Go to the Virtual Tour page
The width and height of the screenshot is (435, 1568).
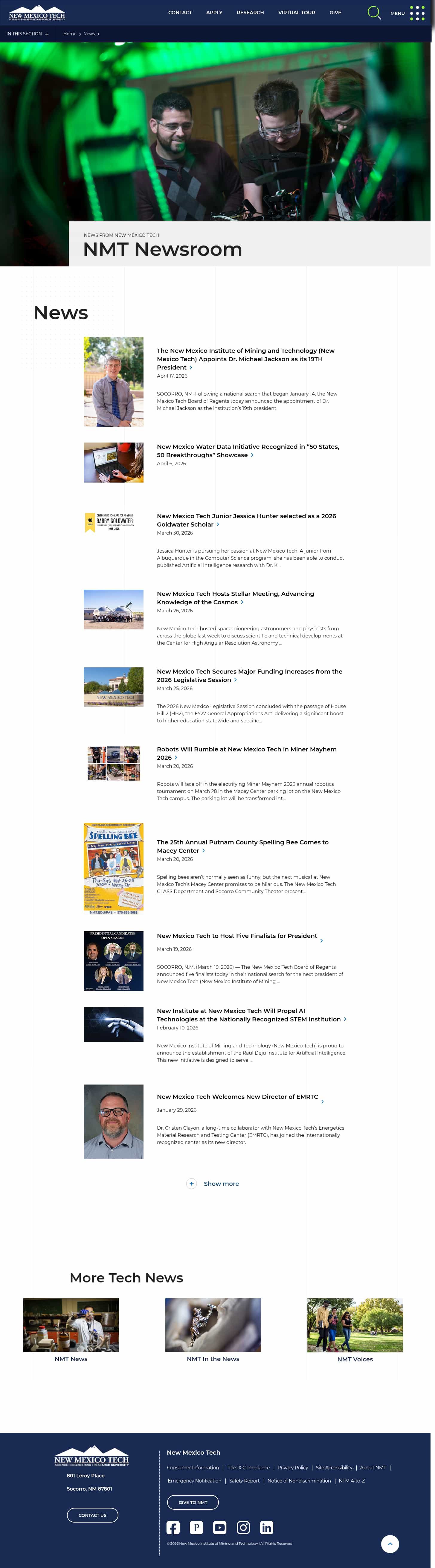pyautogui.click(x=296, y=13)
